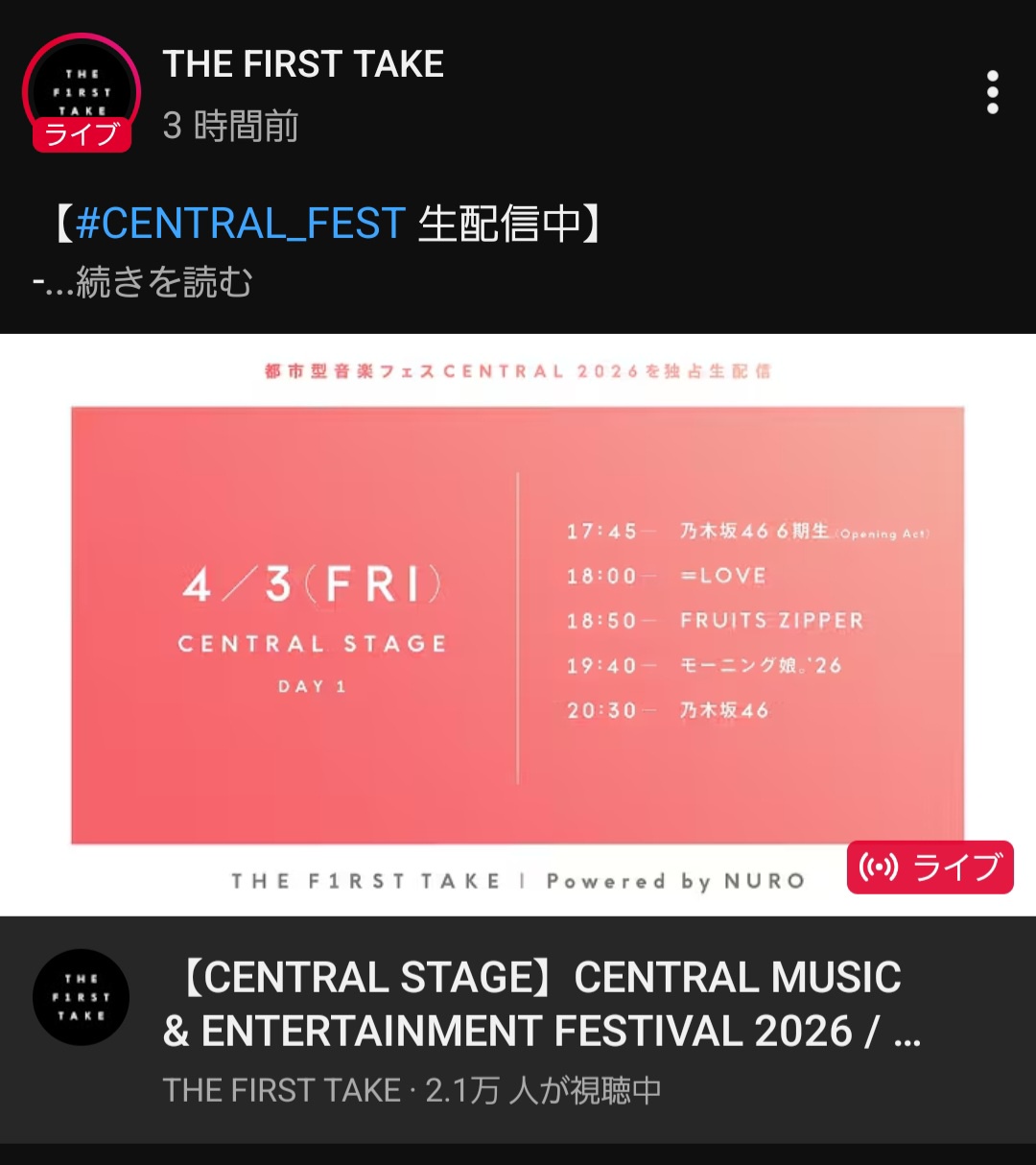This screenshot has height=1165, width=1036.
Task: Expand the post with 続きを読む
Action: [163, 282]
